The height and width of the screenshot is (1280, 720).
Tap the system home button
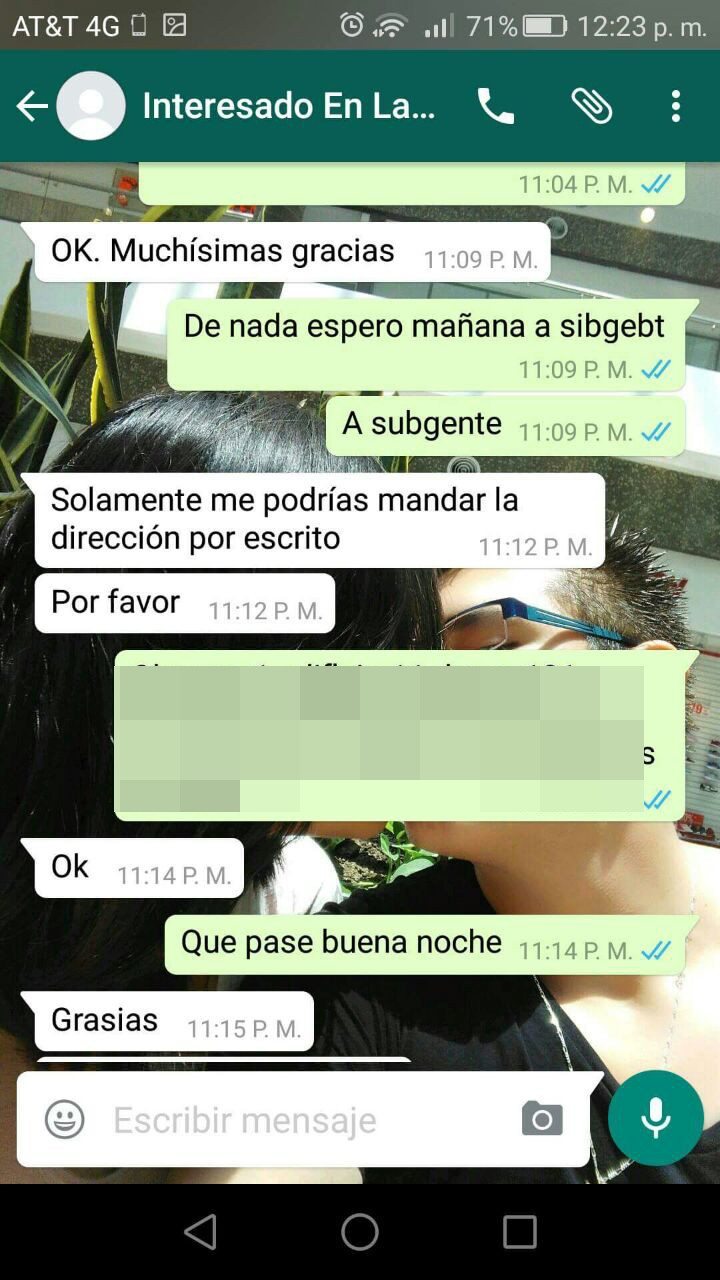coord(360,1232)
